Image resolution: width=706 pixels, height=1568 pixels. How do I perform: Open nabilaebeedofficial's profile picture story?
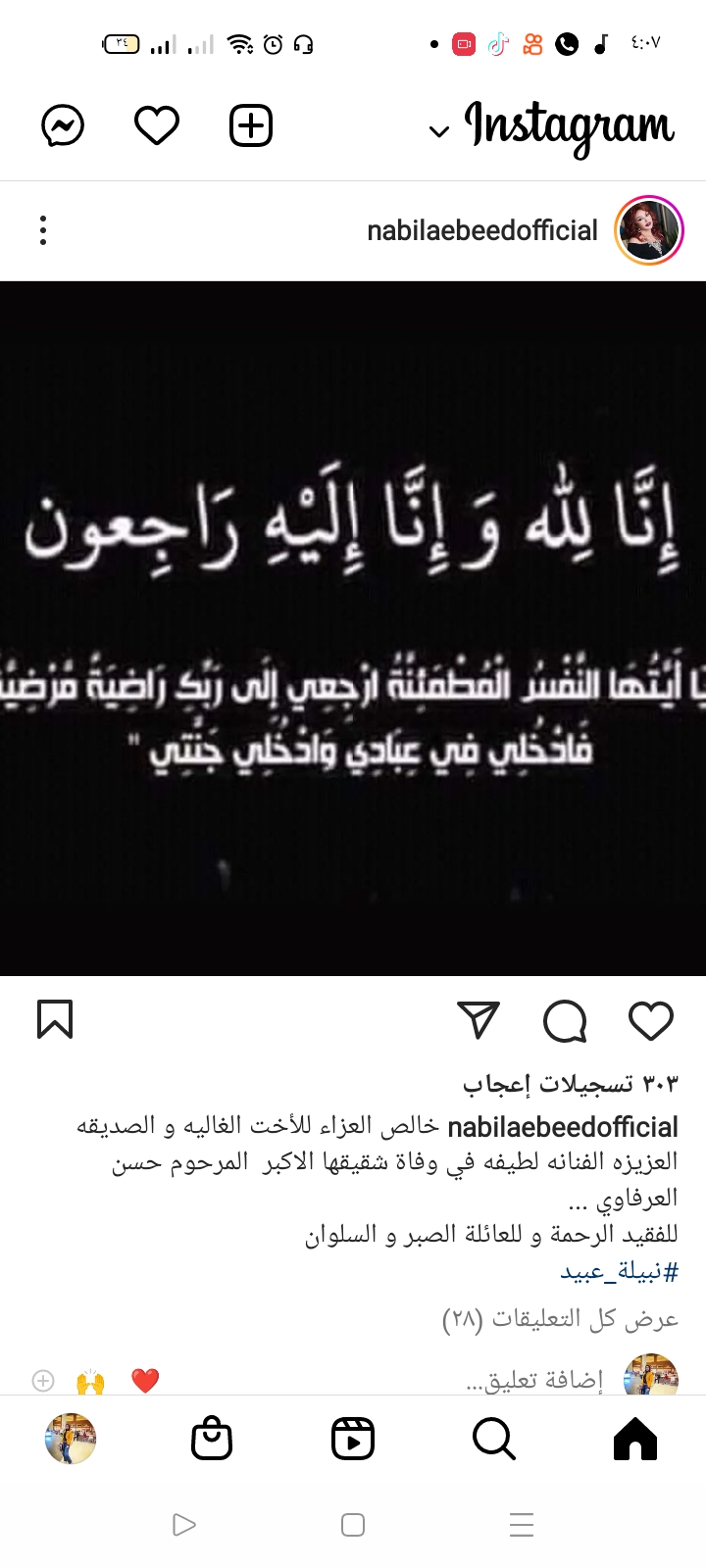[x=648, y=231]
